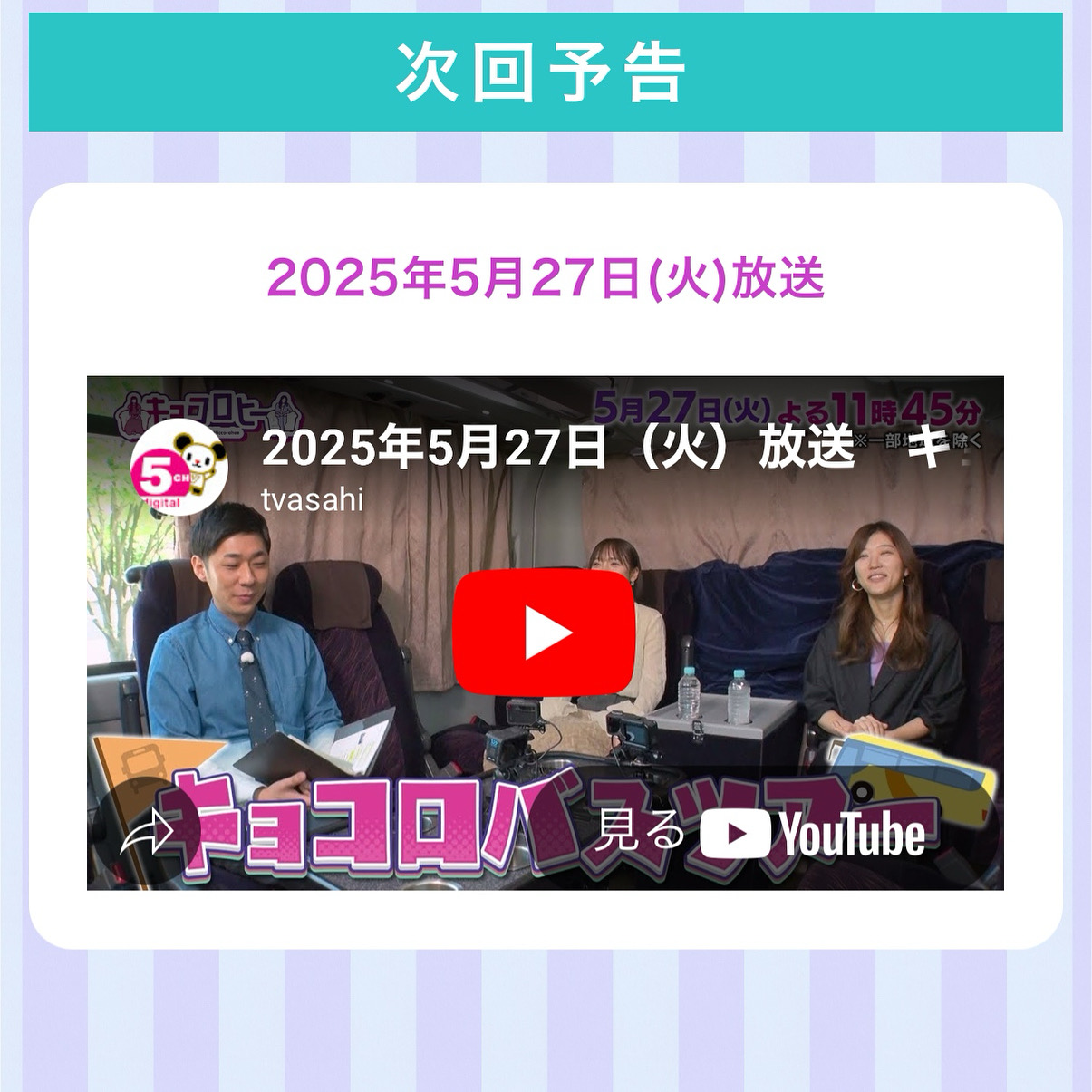
Task: Share the video via arrow icon
Action: 147,832
